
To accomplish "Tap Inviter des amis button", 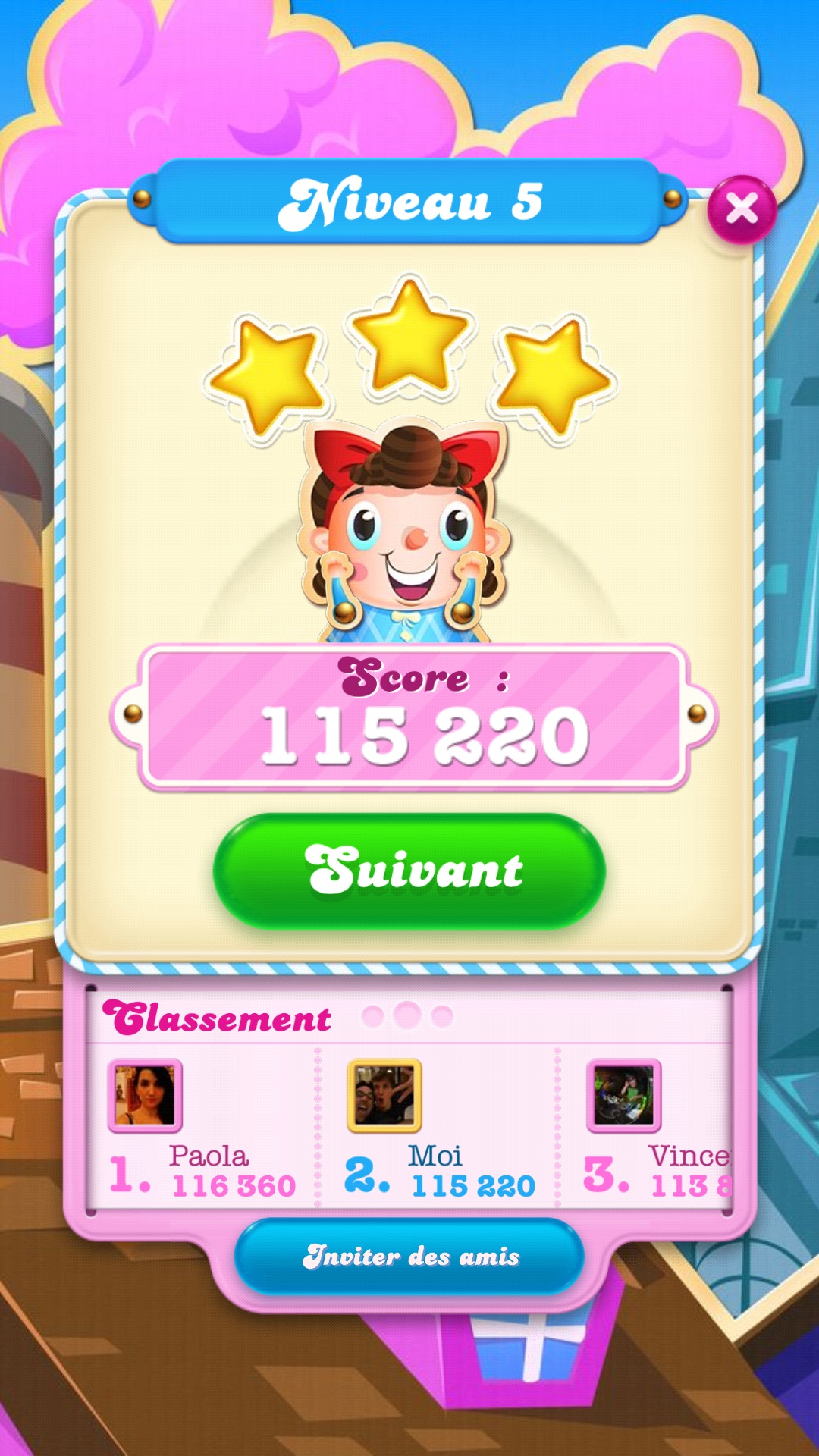I will [409, 1257].
